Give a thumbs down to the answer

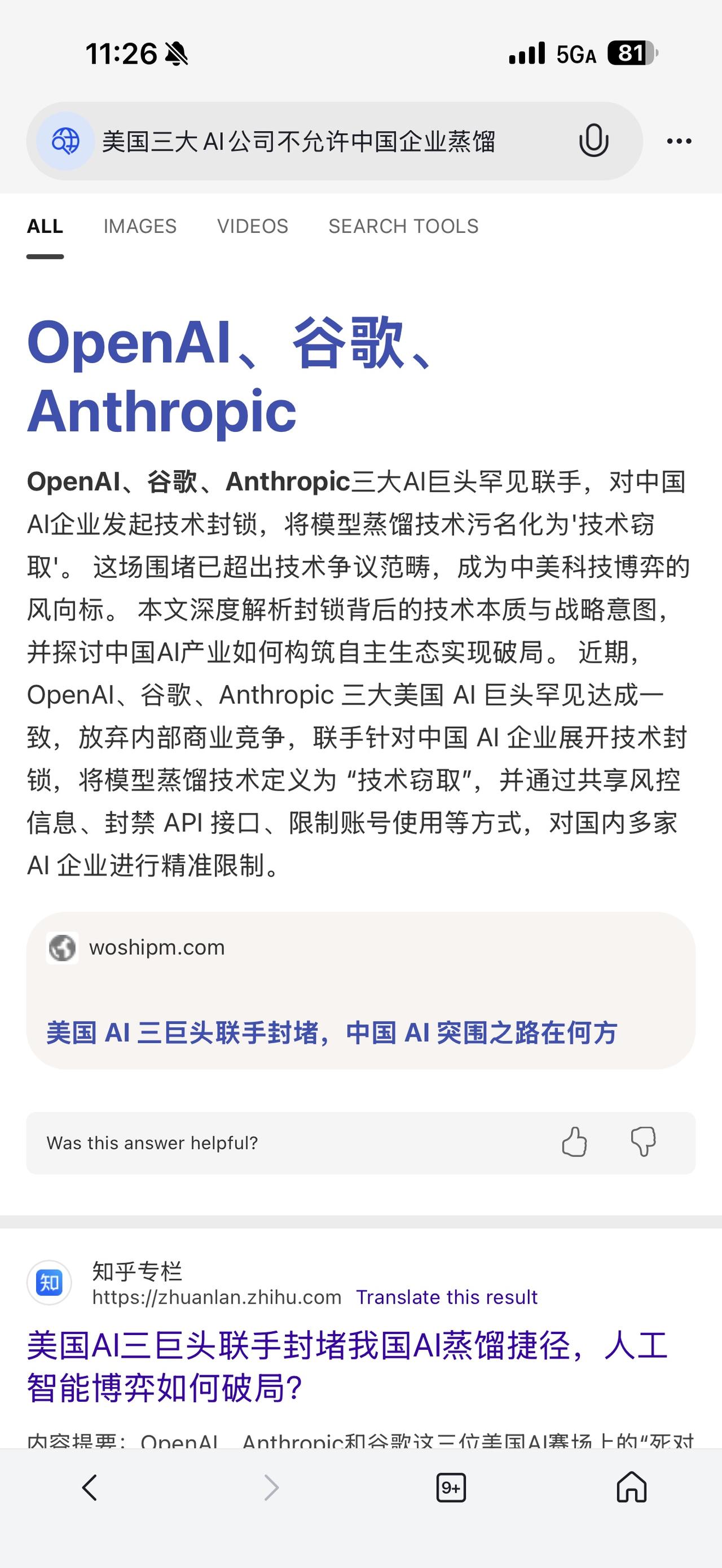click(643, 1142)
